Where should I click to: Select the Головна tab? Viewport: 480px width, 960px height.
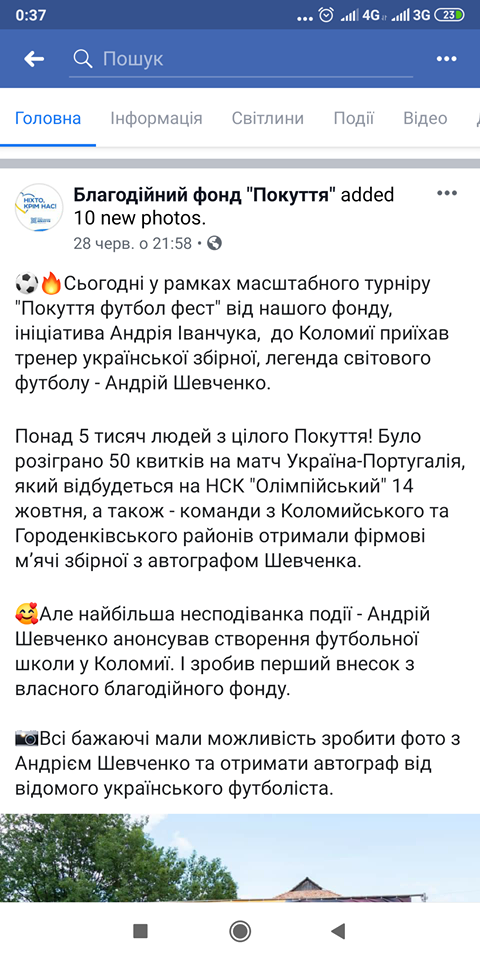pyautogui.click(x=48, y=118)
